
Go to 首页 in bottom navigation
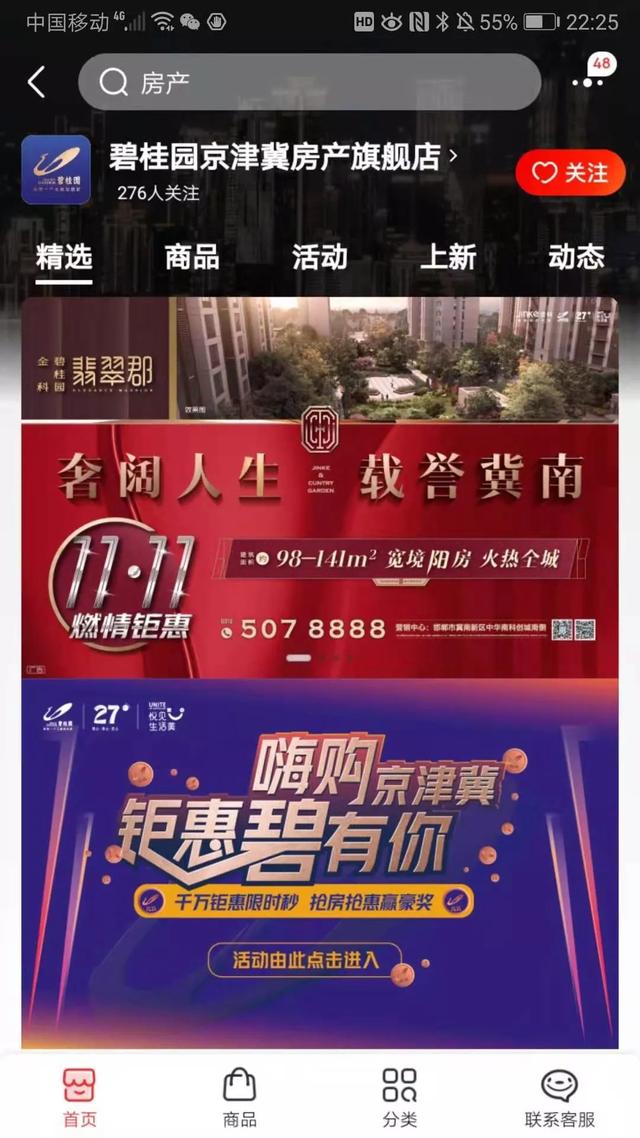(80, 1096)
